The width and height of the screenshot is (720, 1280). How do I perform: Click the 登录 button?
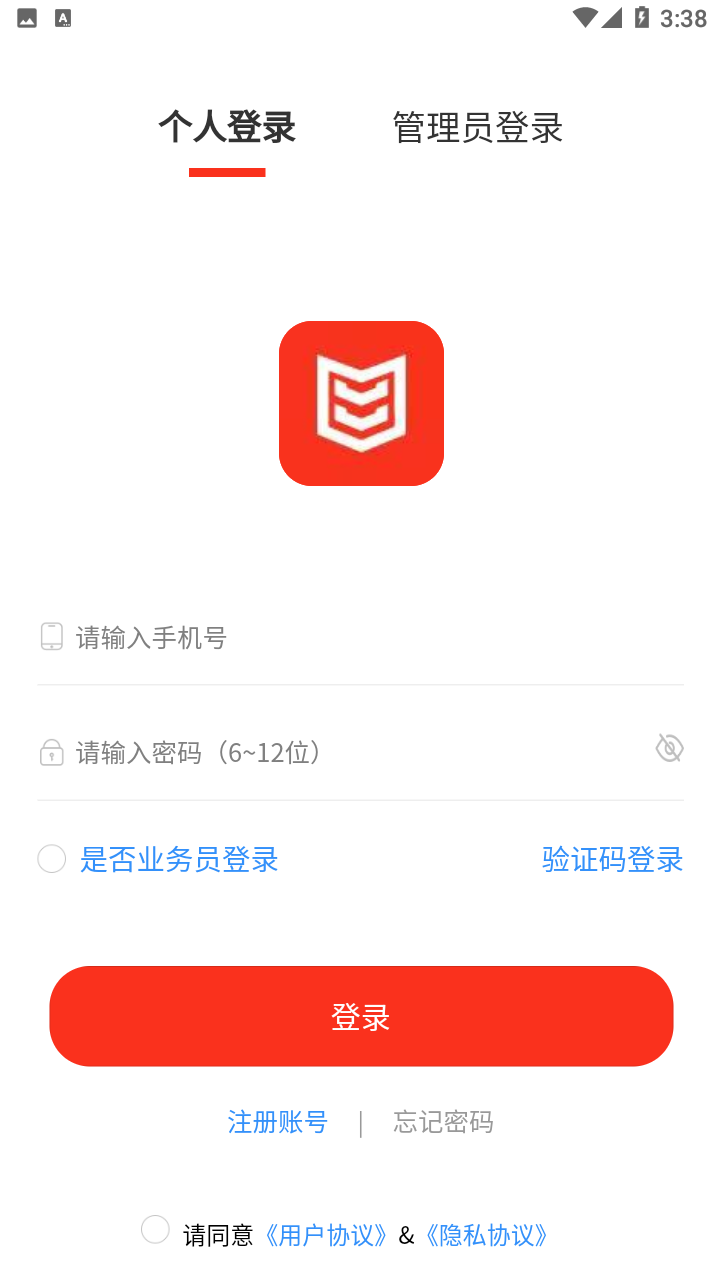tap(361, 1015)
